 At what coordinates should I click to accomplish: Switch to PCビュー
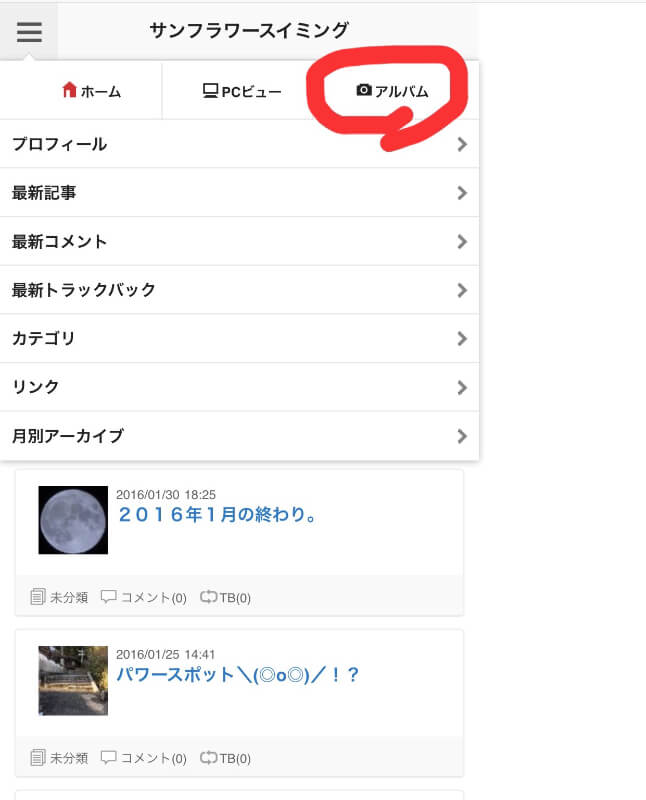241,91
